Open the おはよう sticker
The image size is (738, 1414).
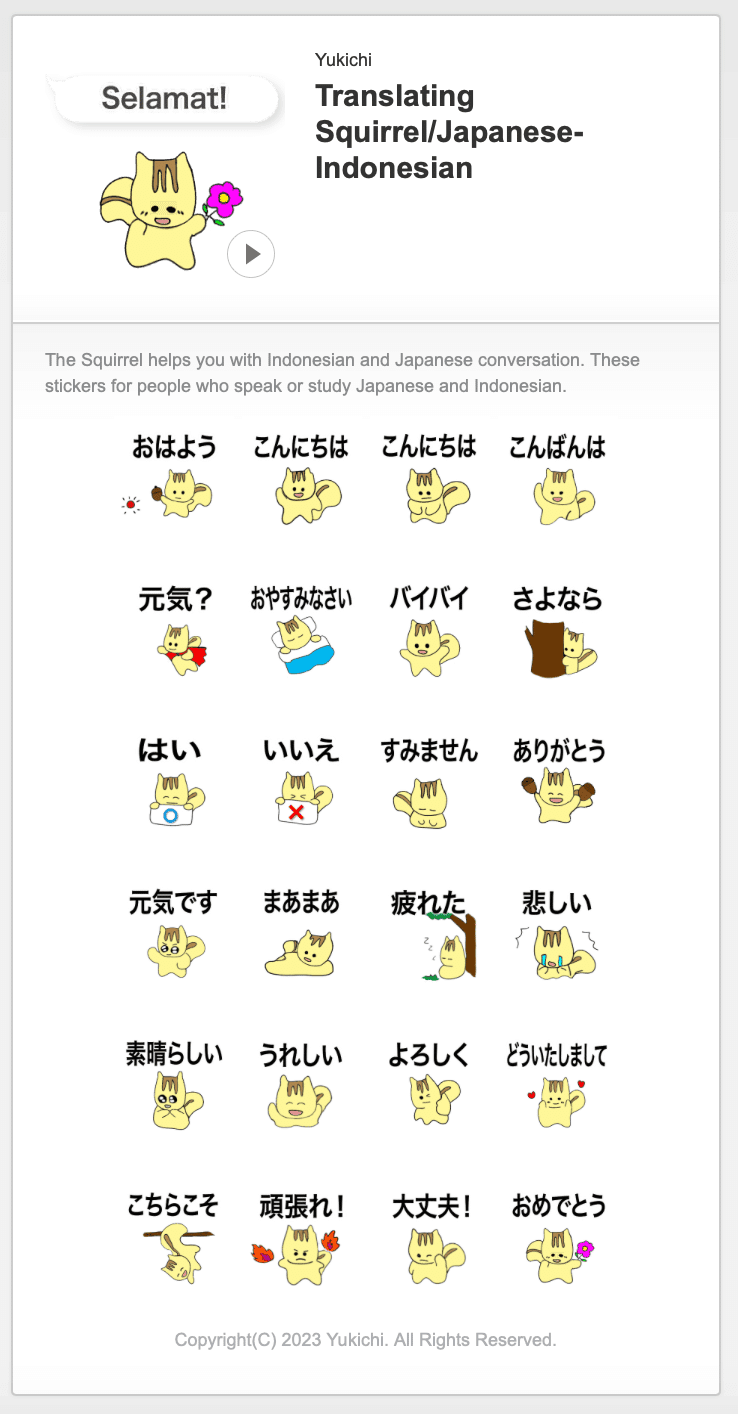click(x=174, y=478)
